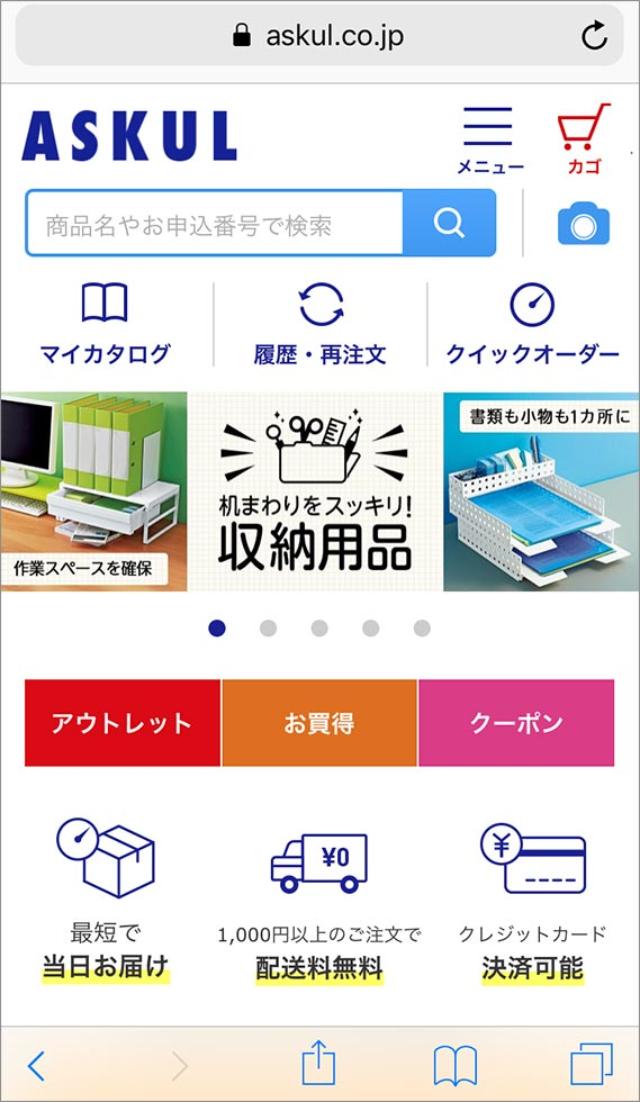Open the クーポン coupons section
The image size is (640, 1102).
click(516, 723)
